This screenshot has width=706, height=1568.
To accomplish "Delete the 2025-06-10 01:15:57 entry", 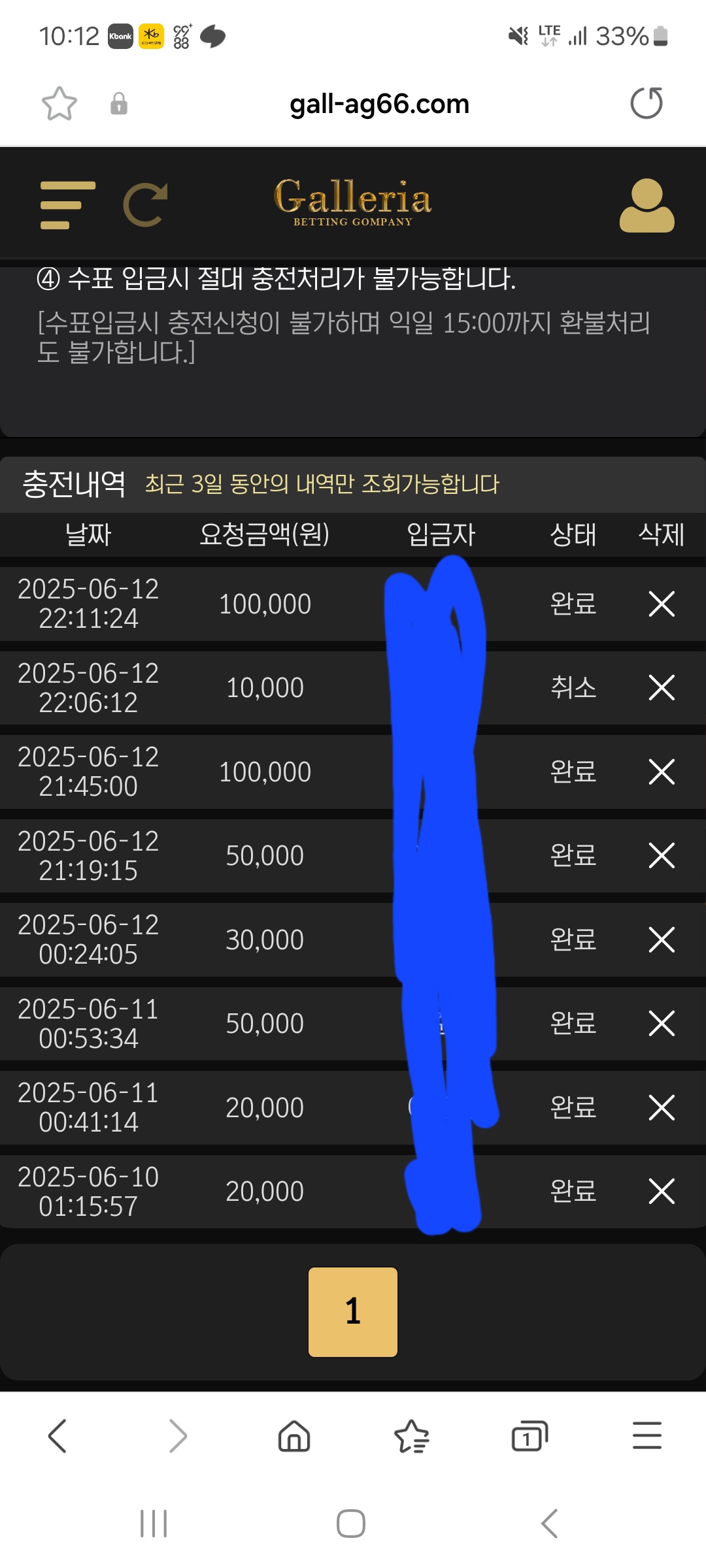I will [662, 1191].
